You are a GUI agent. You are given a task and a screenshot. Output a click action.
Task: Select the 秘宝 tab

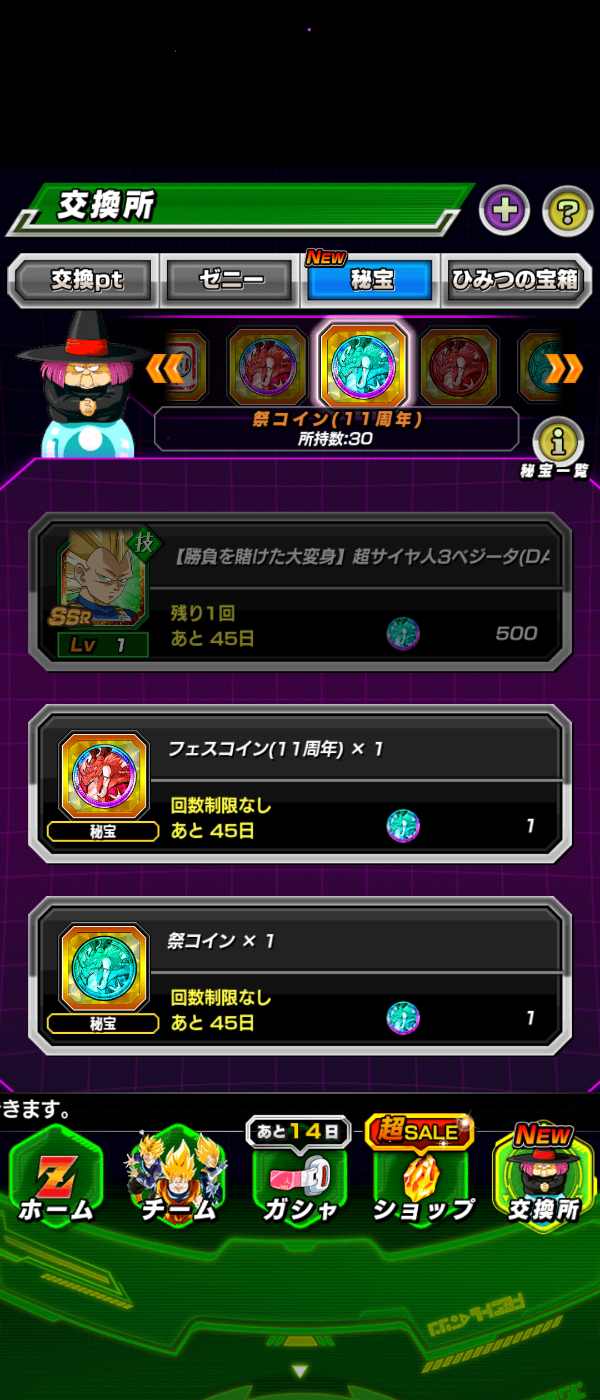click(371, 280)
